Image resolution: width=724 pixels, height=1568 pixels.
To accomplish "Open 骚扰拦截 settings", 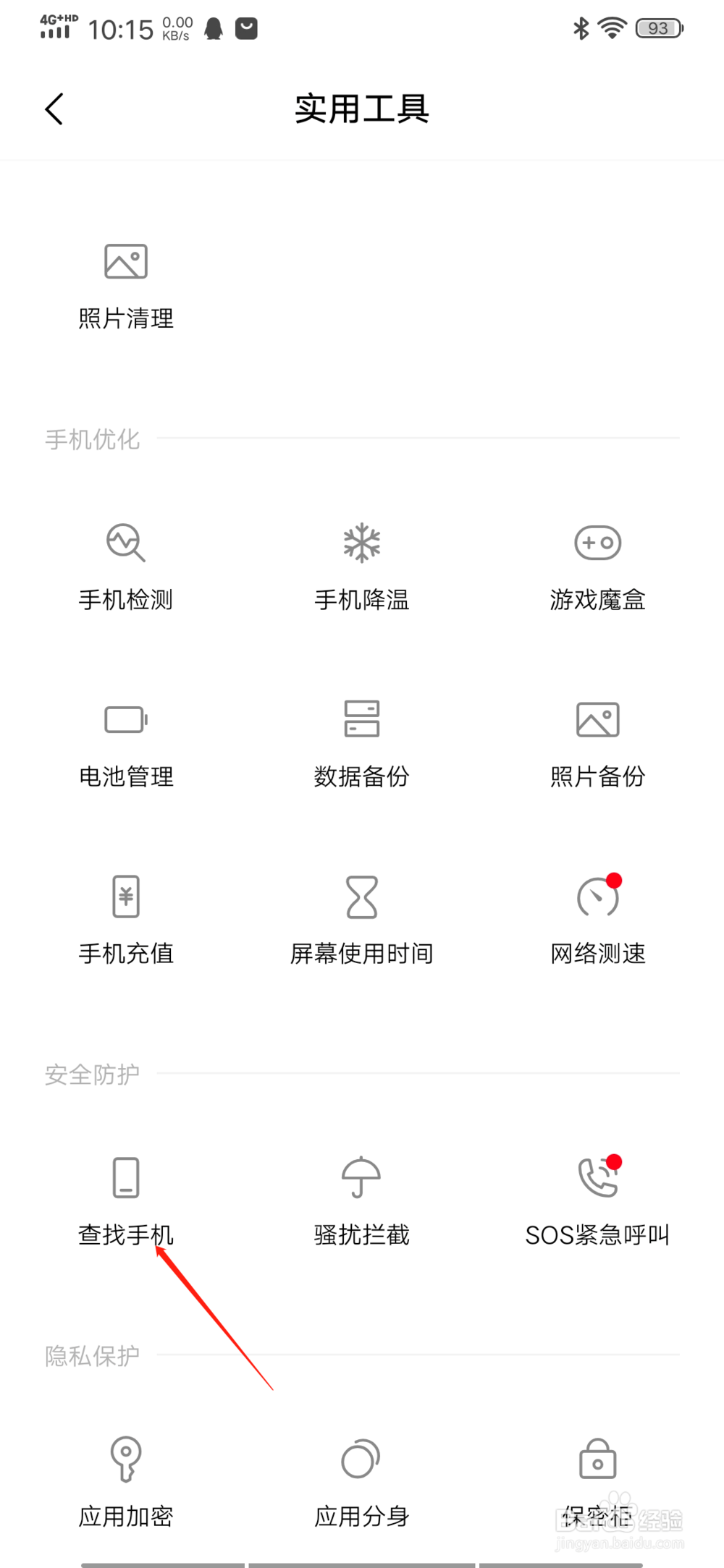I will [x=362, y=1203].
